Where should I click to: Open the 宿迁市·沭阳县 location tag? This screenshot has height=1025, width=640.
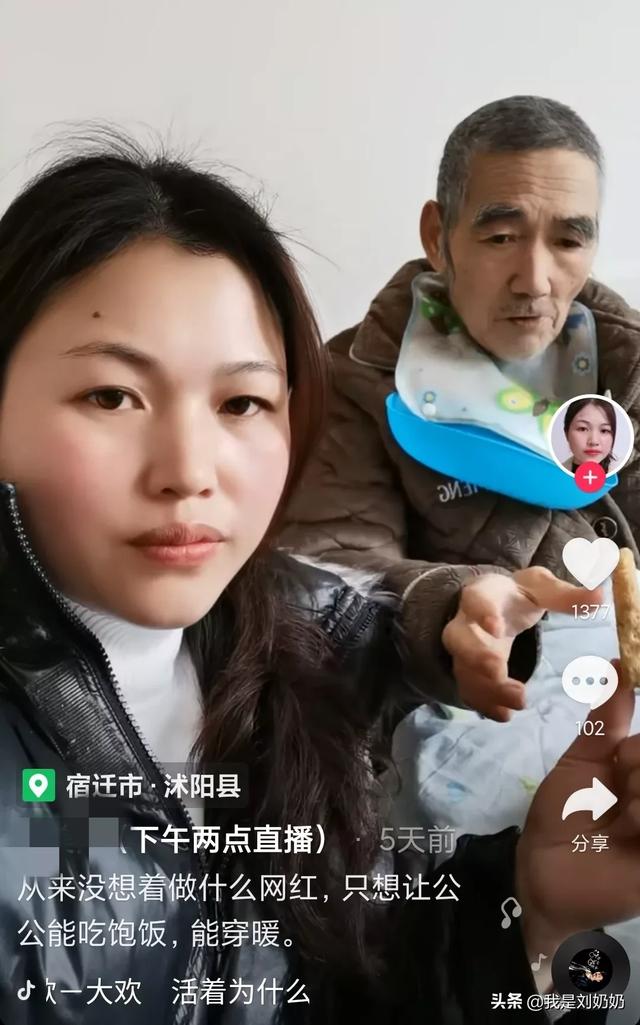[x=134, y=786]
